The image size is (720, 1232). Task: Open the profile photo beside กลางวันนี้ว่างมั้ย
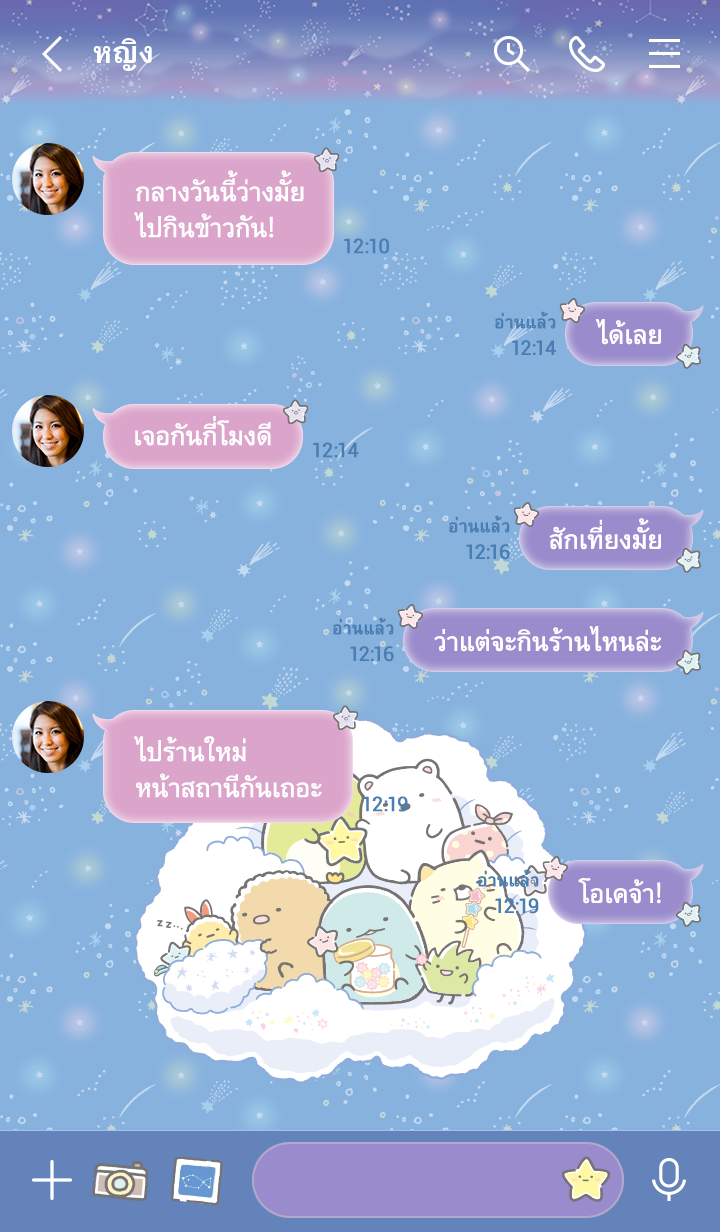coord(48,179)
